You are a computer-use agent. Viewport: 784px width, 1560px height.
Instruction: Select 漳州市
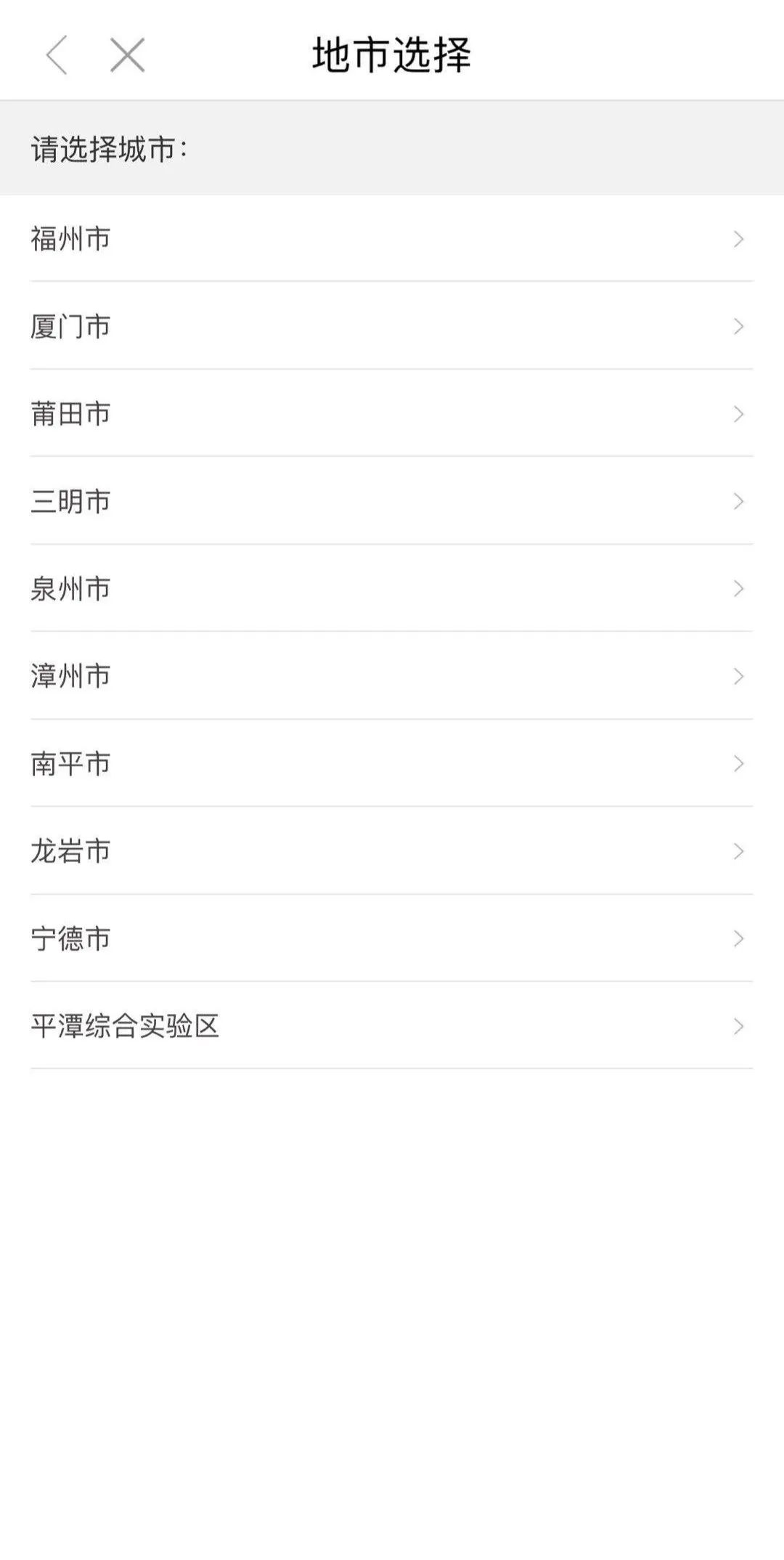[392, 676]
